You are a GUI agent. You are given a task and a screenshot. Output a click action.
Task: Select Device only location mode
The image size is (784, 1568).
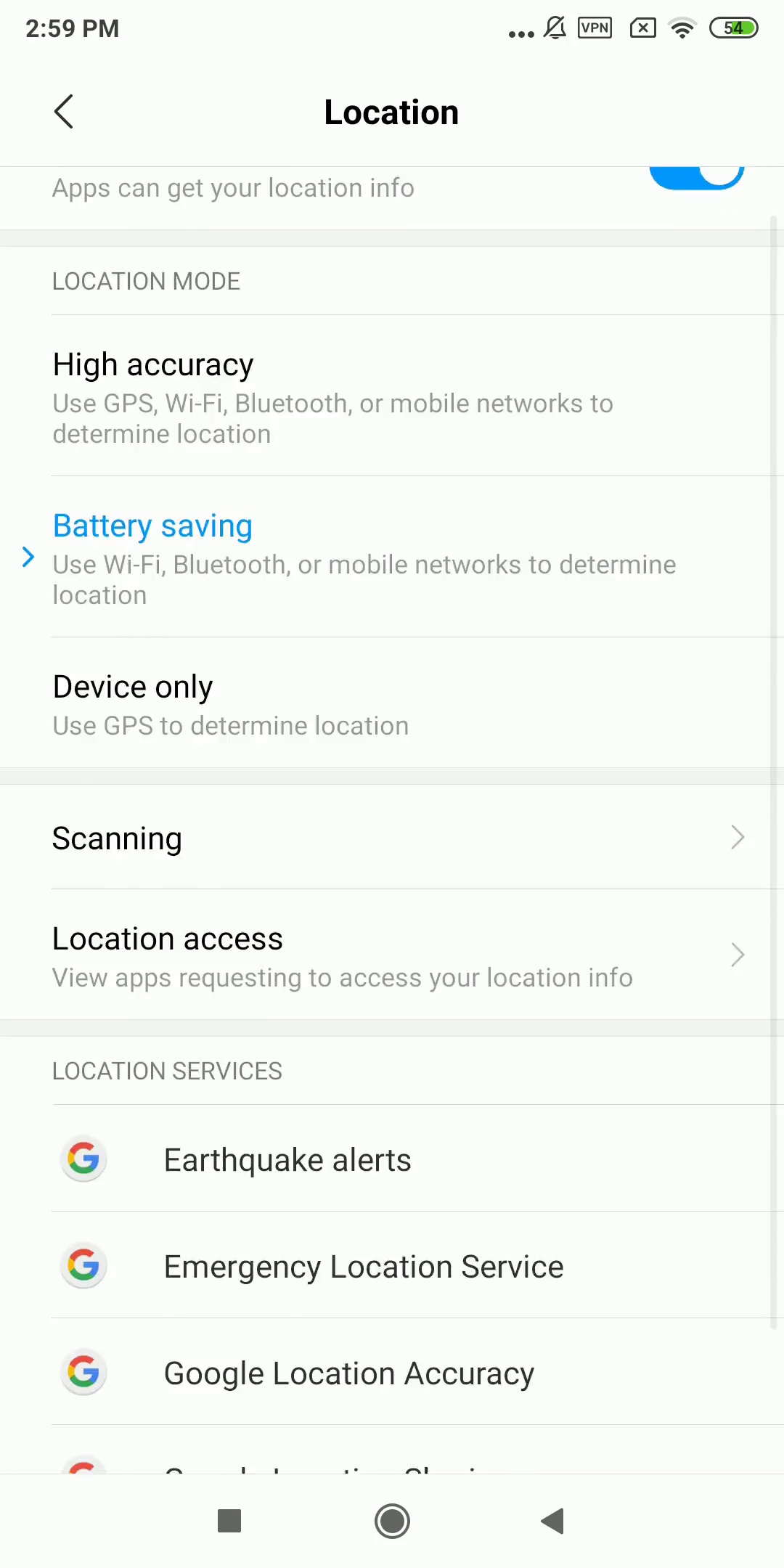pos(392,703)
